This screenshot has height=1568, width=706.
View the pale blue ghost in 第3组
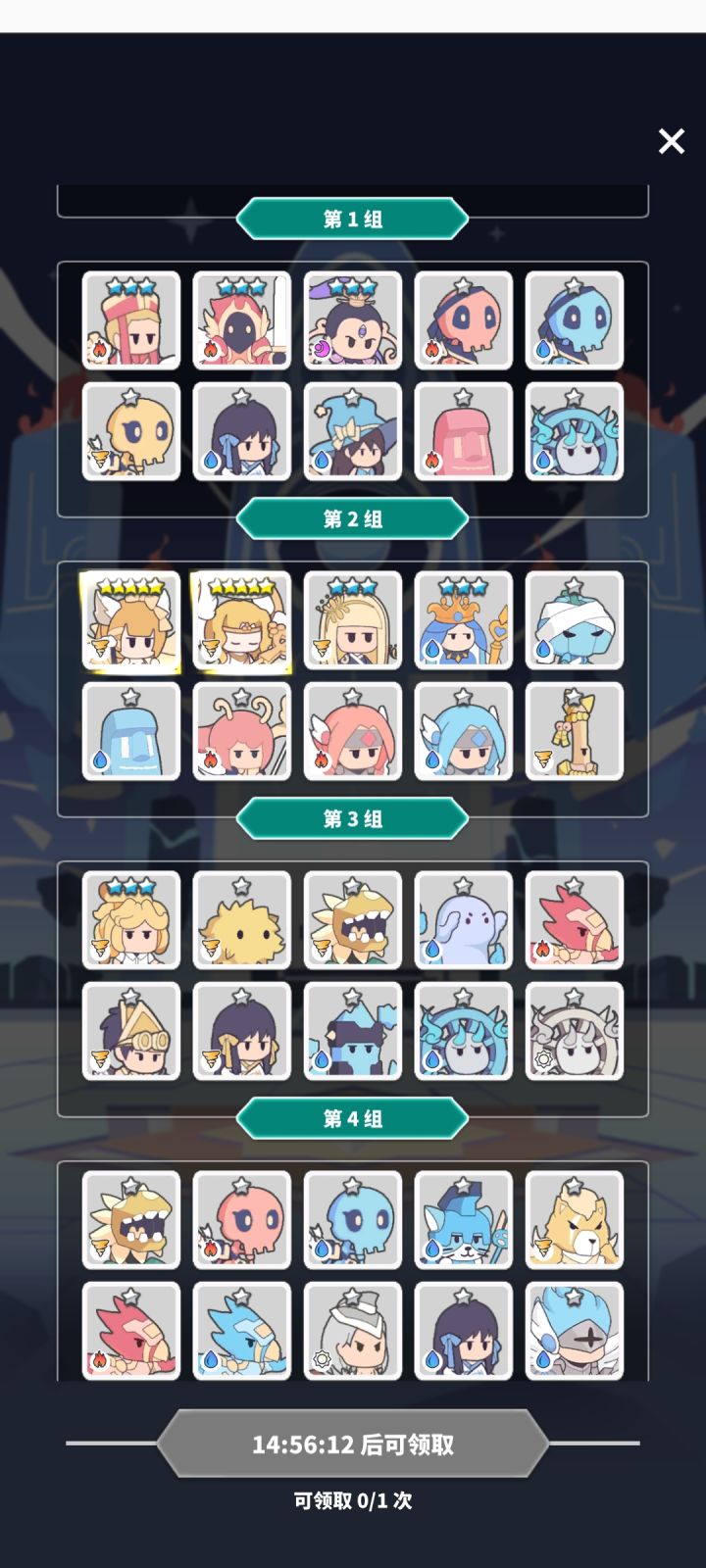(464, 920)
